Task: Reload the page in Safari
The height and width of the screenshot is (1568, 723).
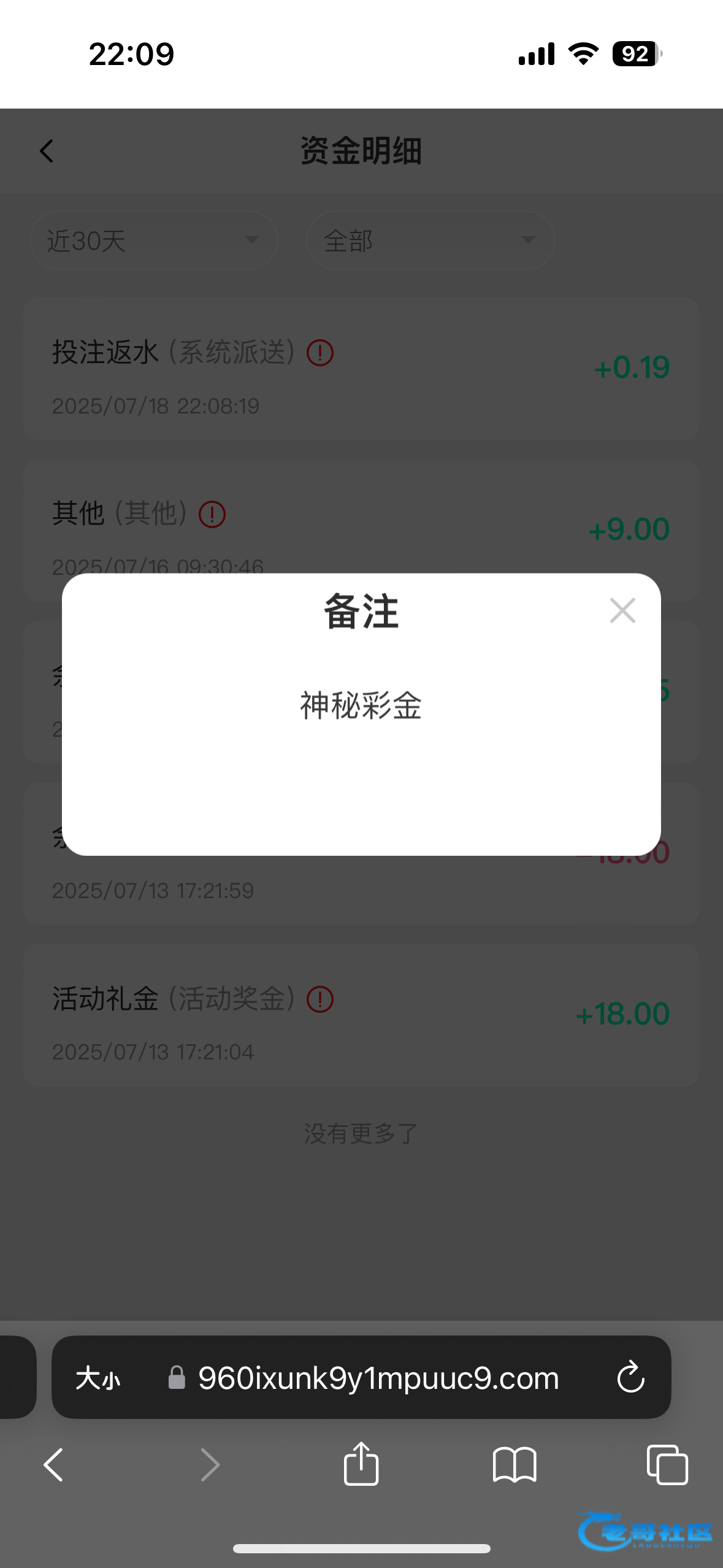Action: click(x=630, y=1378)
